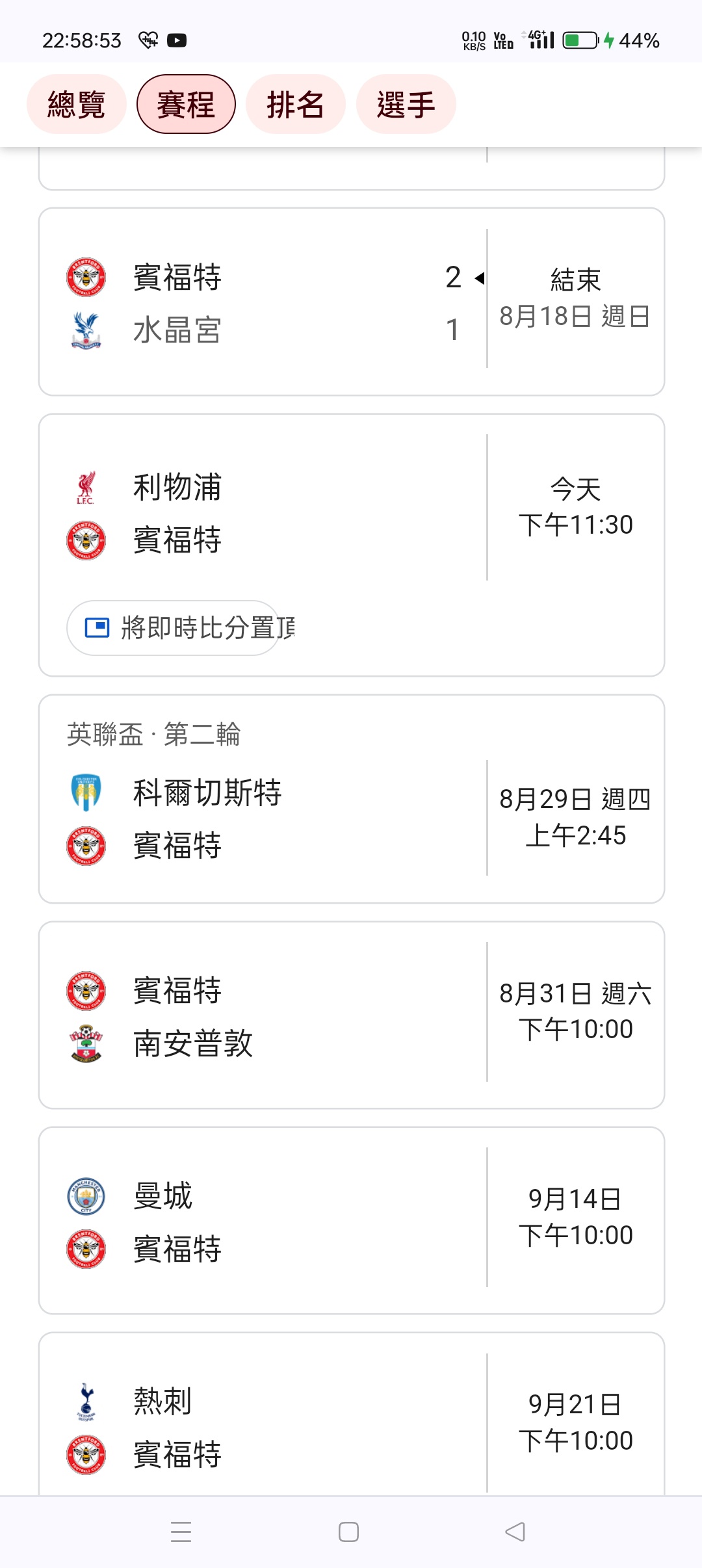
Task: Open the 賓福特 vs 水晶宮 finished match
Action: tap(351, 302)
